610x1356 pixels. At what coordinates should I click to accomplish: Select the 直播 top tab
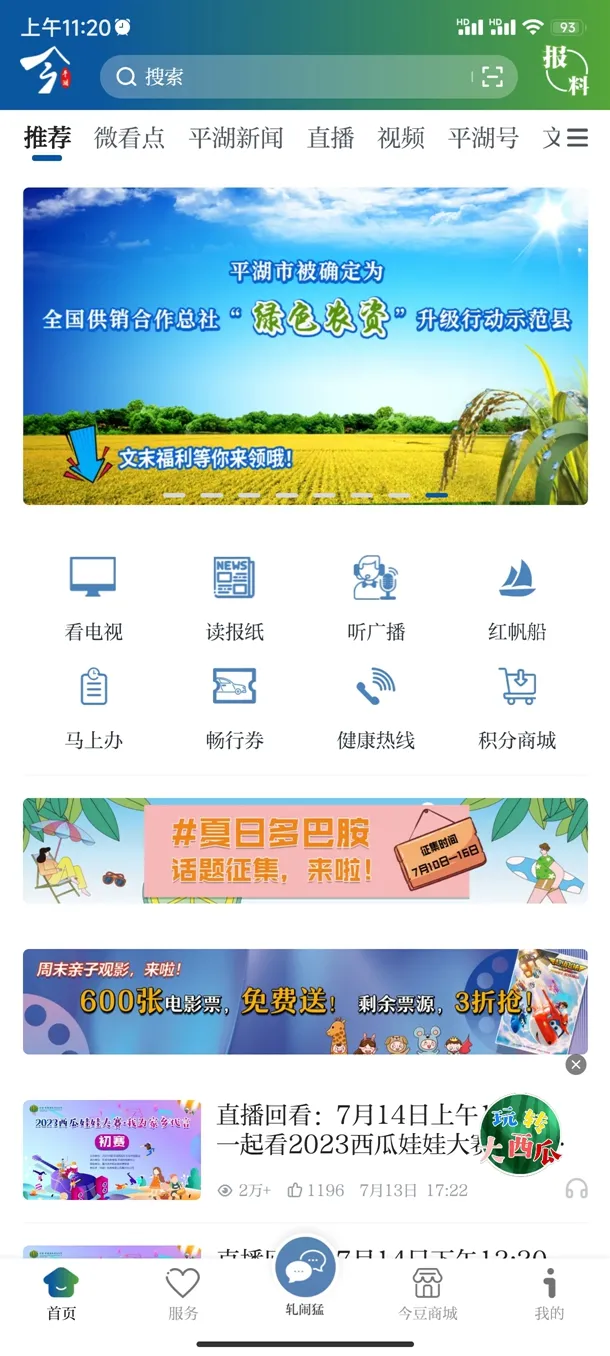pos(330,138)
